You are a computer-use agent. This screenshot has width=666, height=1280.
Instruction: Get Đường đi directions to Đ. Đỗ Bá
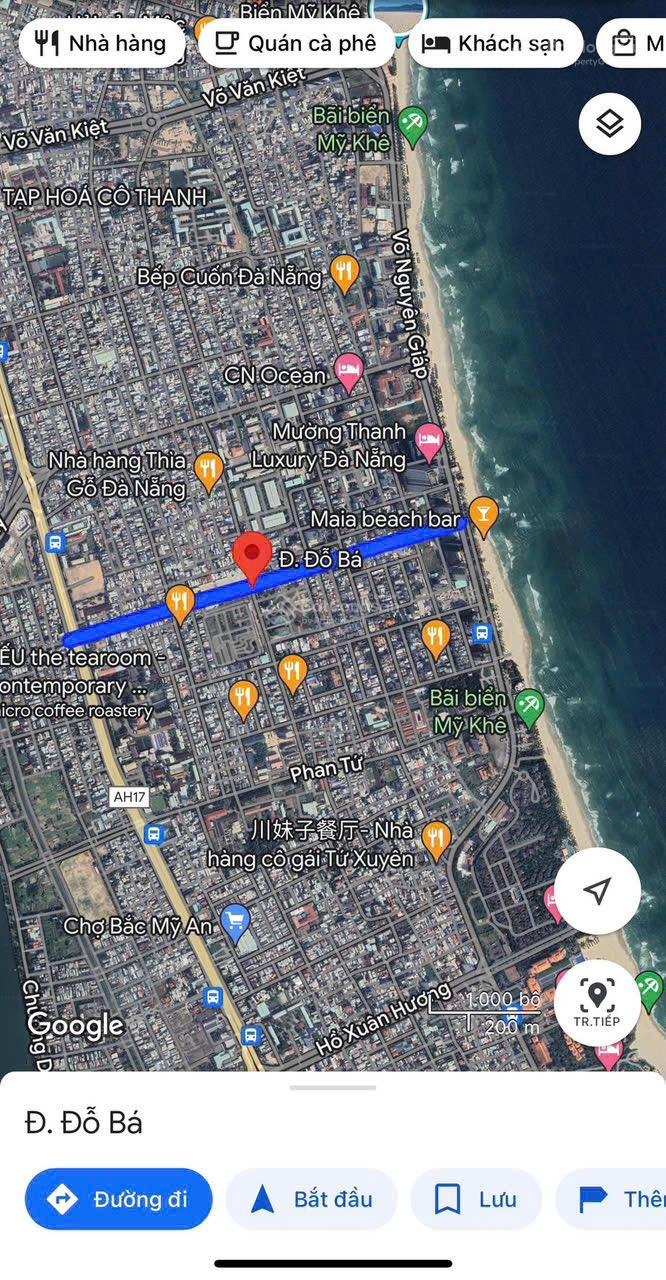click(x=119, y=1199)
